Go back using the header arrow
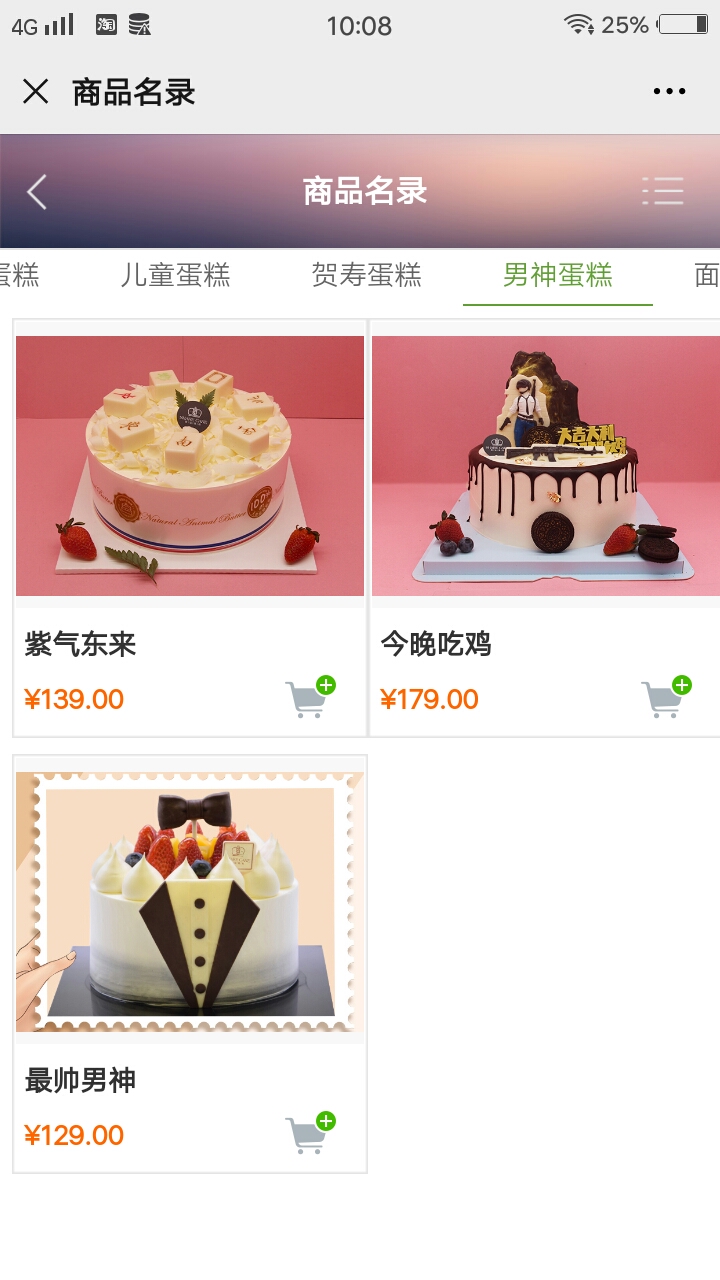This screenshot has height=1280, width=720. tap(37, 191)
